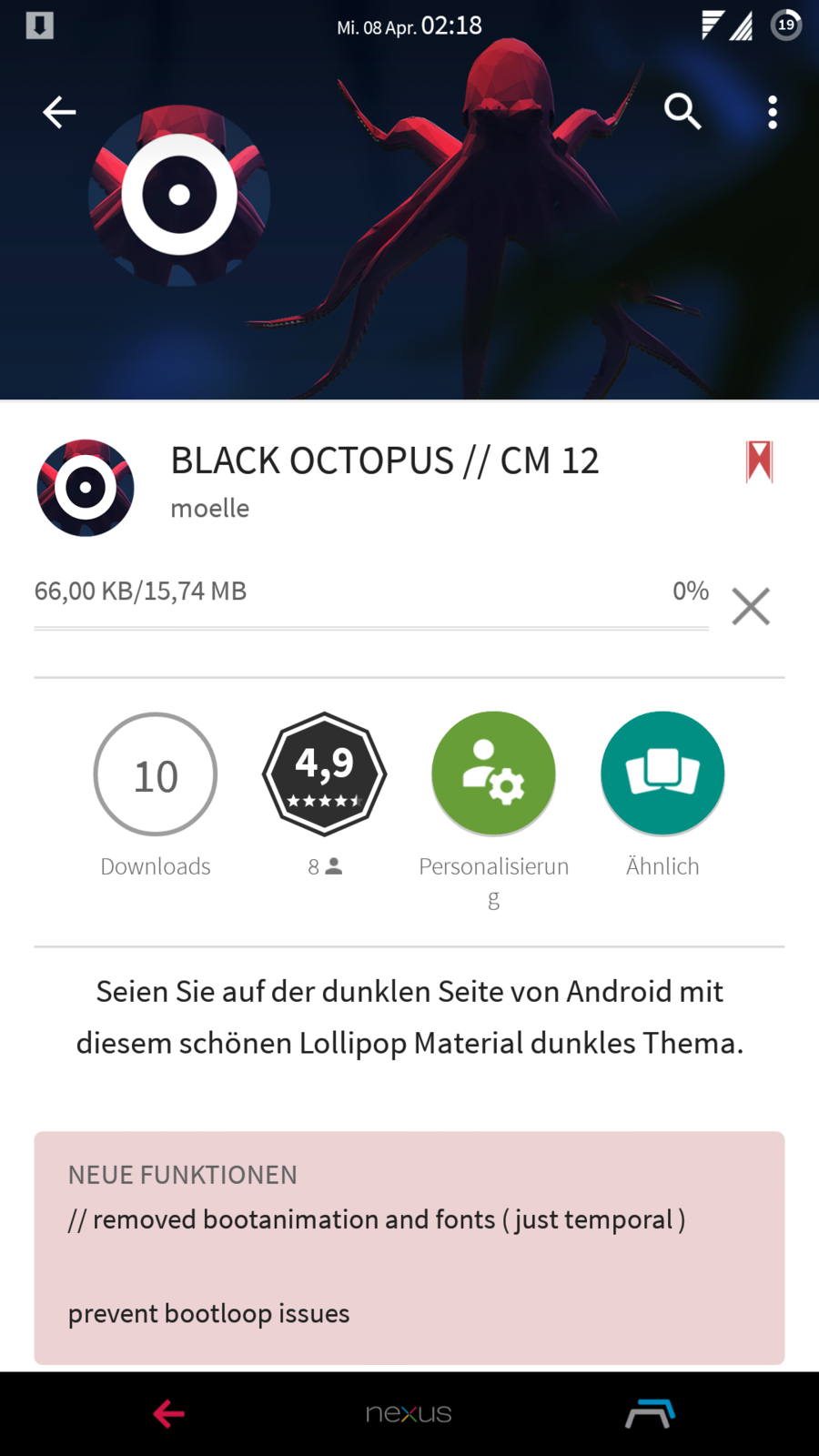Expand the app description text
This screenshot has height=1456, width=819.
(409, 1017)
